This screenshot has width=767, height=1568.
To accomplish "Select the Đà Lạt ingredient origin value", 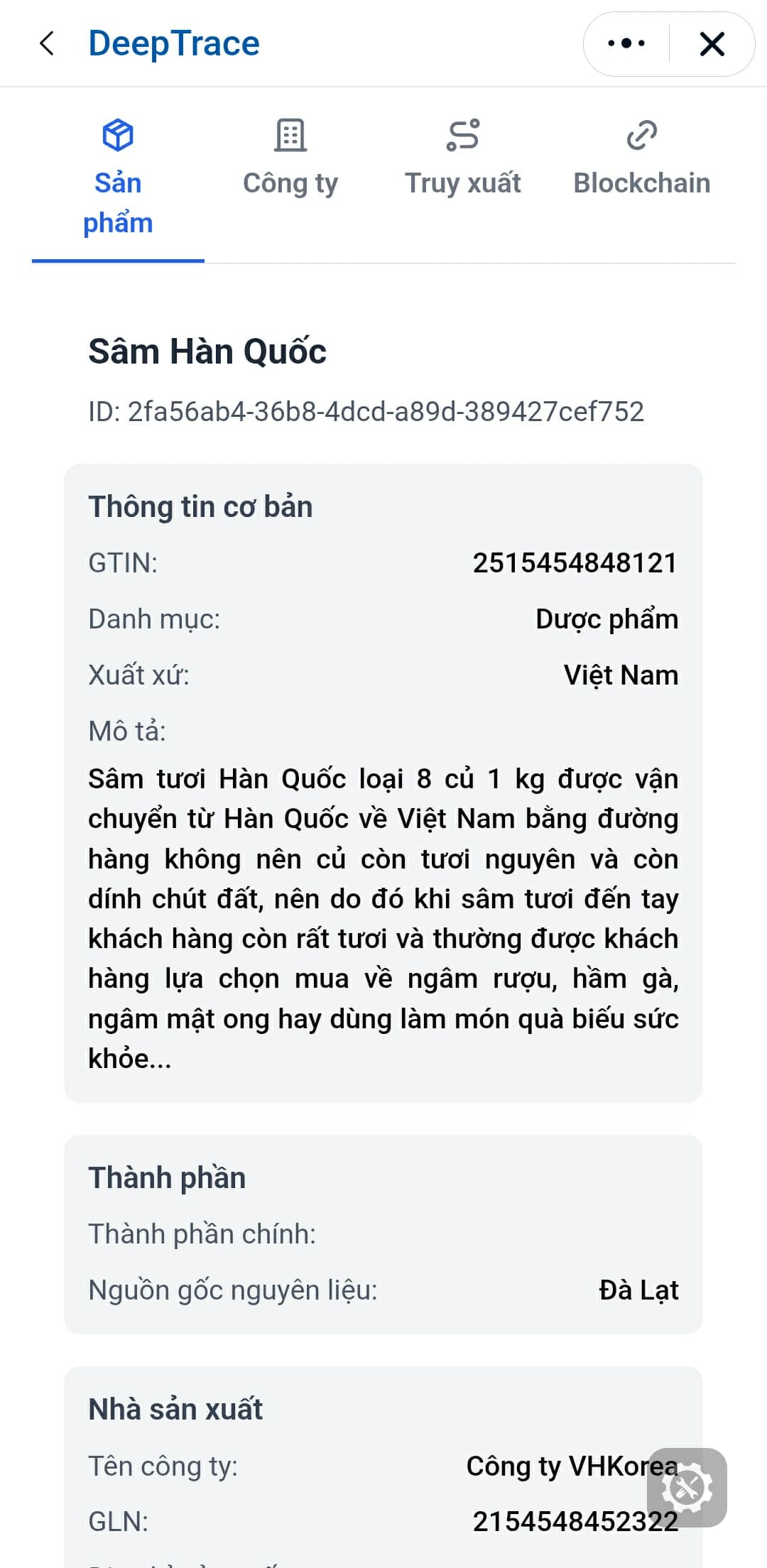I will (637, 1289).
